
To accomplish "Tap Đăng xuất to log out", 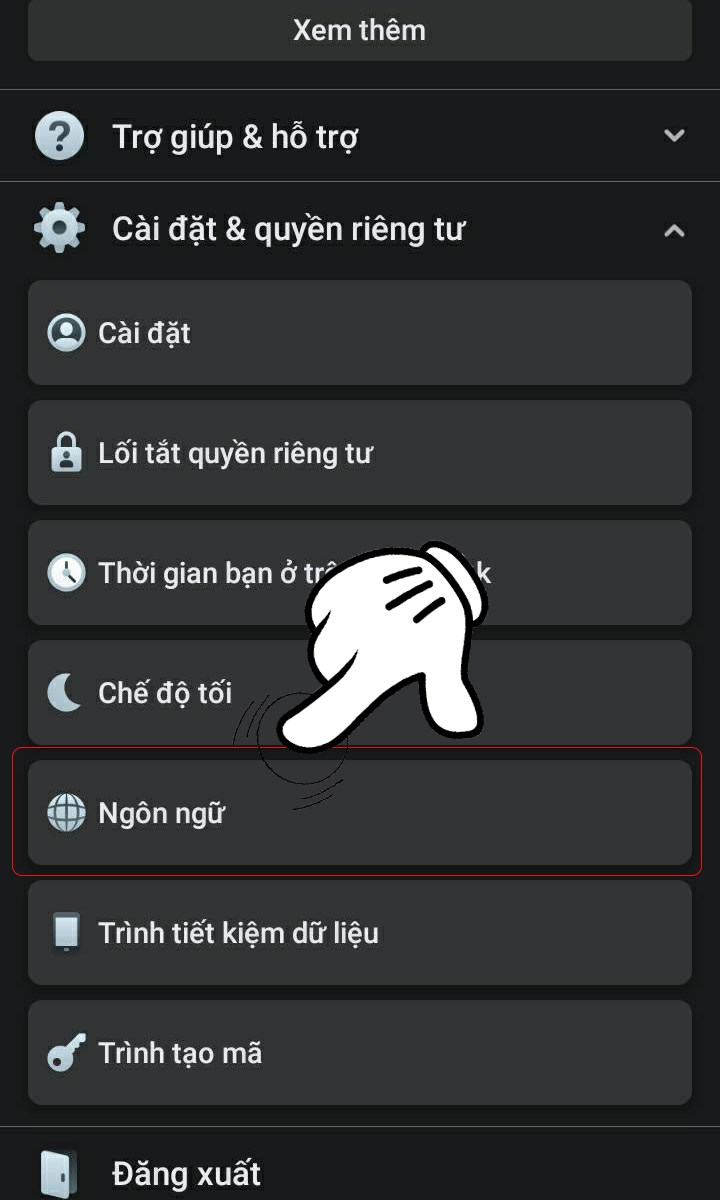I will pos(187,1173).
